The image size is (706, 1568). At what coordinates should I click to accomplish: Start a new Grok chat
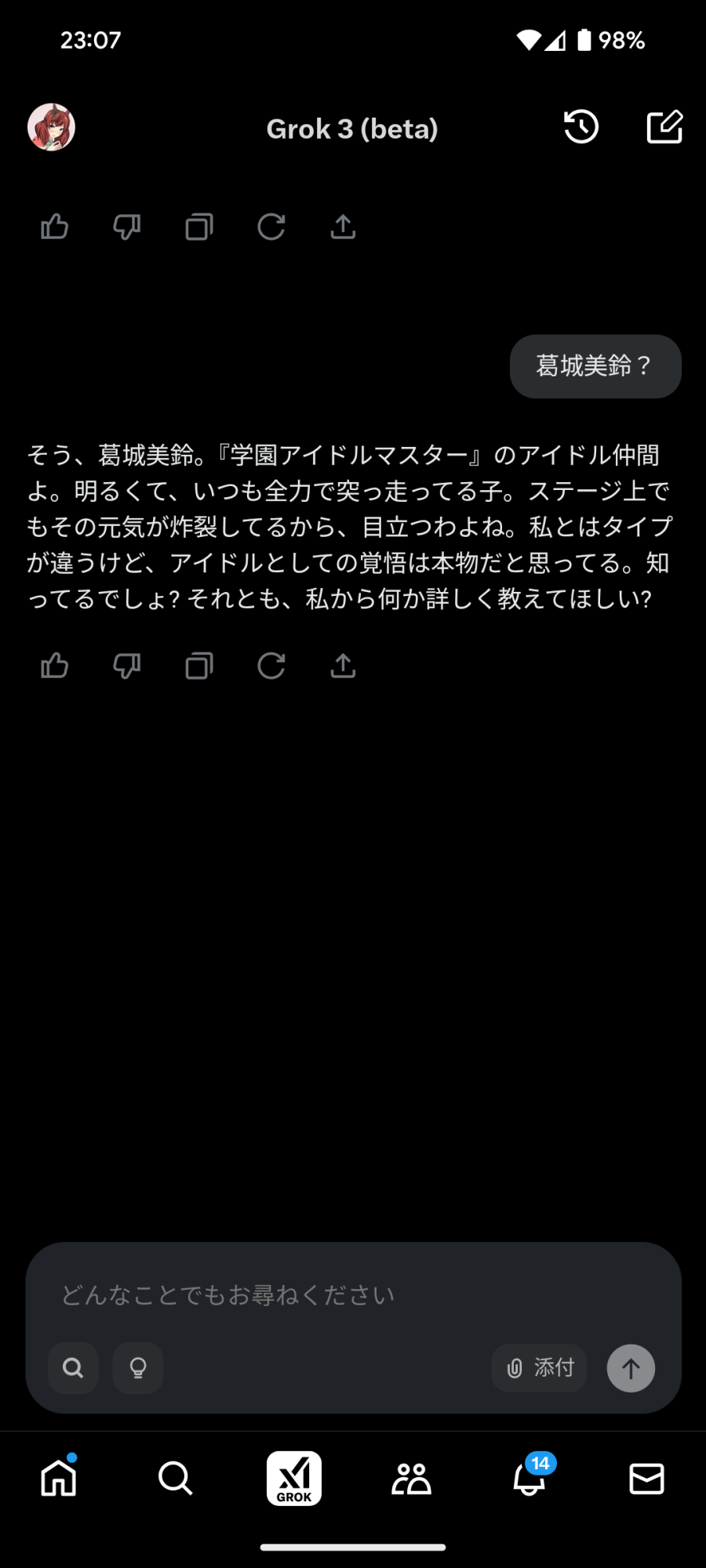664,127
